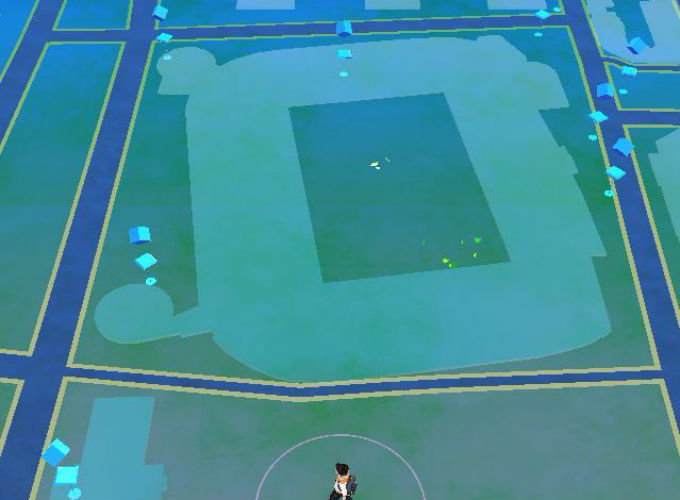Open the PokéStop above the stadium's top edge
This screenshot has width=680, height=500.
pos(344,29)
